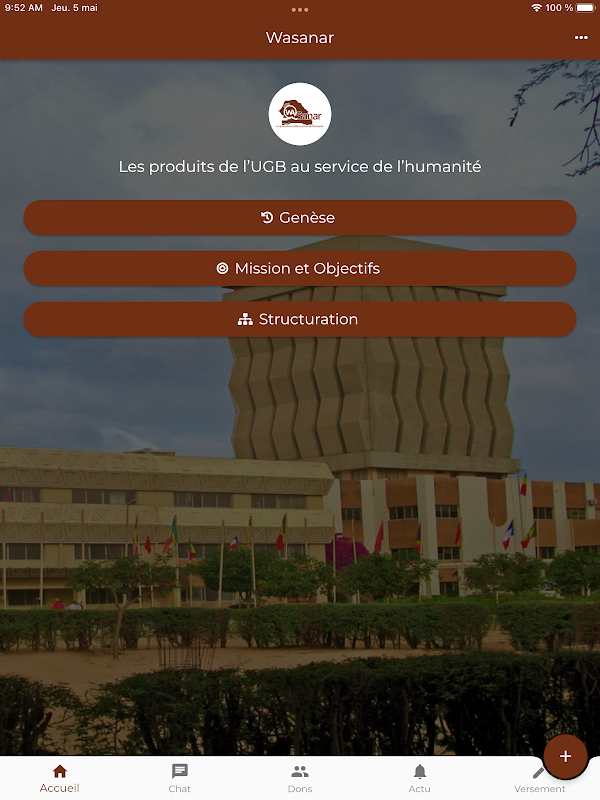
Task: Switch to the Chat tab
Action: (x=180, y=778)
